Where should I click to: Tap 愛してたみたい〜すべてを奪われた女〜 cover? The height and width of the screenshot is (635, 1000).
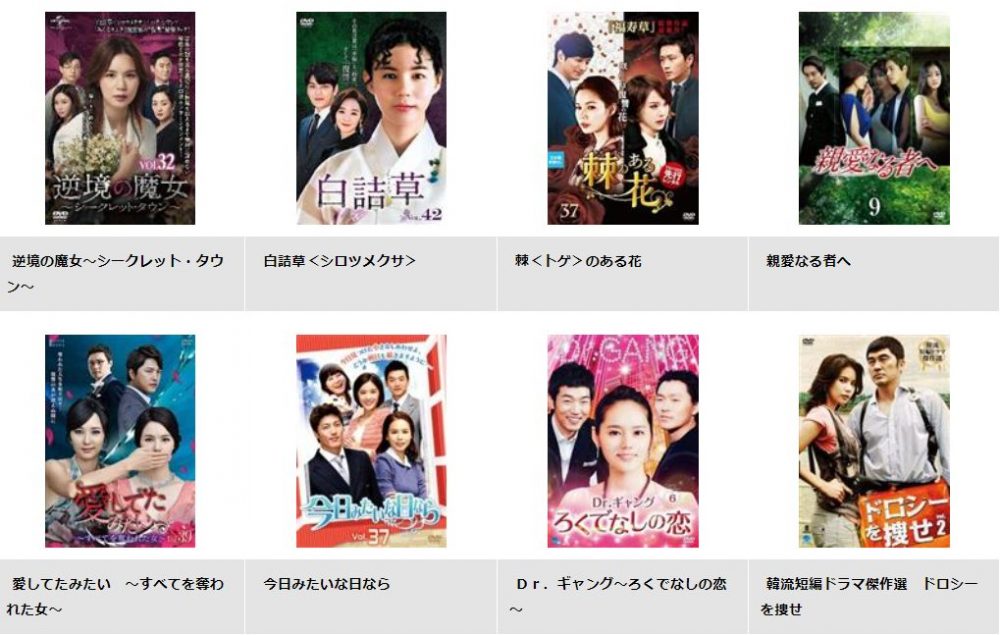point(120,441)
